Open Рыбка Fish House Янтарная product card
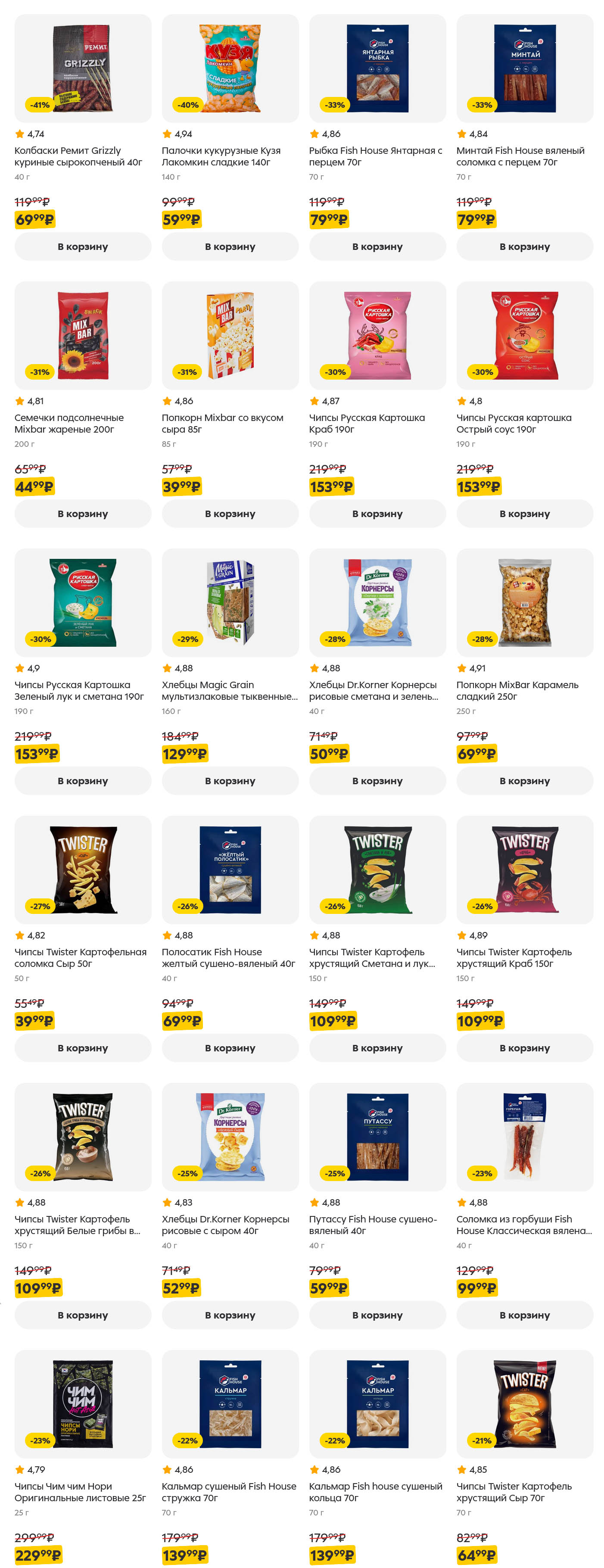Image resolution: width=604 pixels, height=1568 pixels. tap(377, 69)
